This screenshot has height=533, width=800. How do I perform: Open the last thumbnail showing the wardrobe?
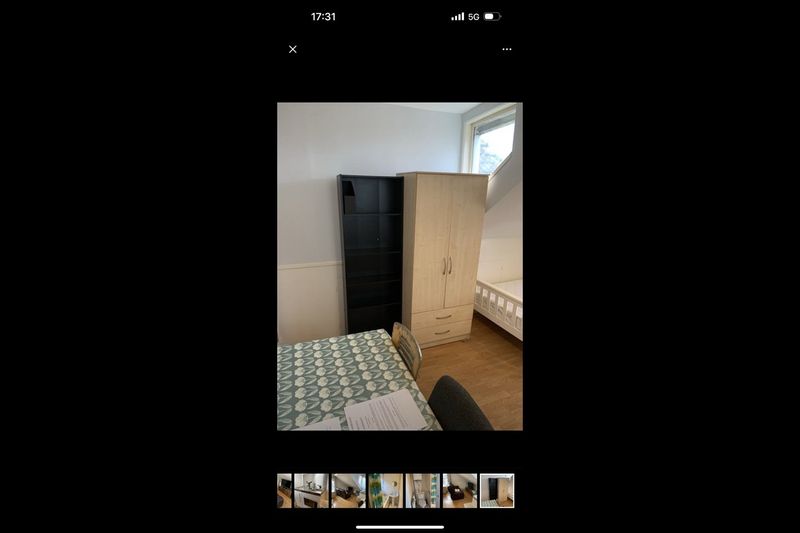coord(497,491)
